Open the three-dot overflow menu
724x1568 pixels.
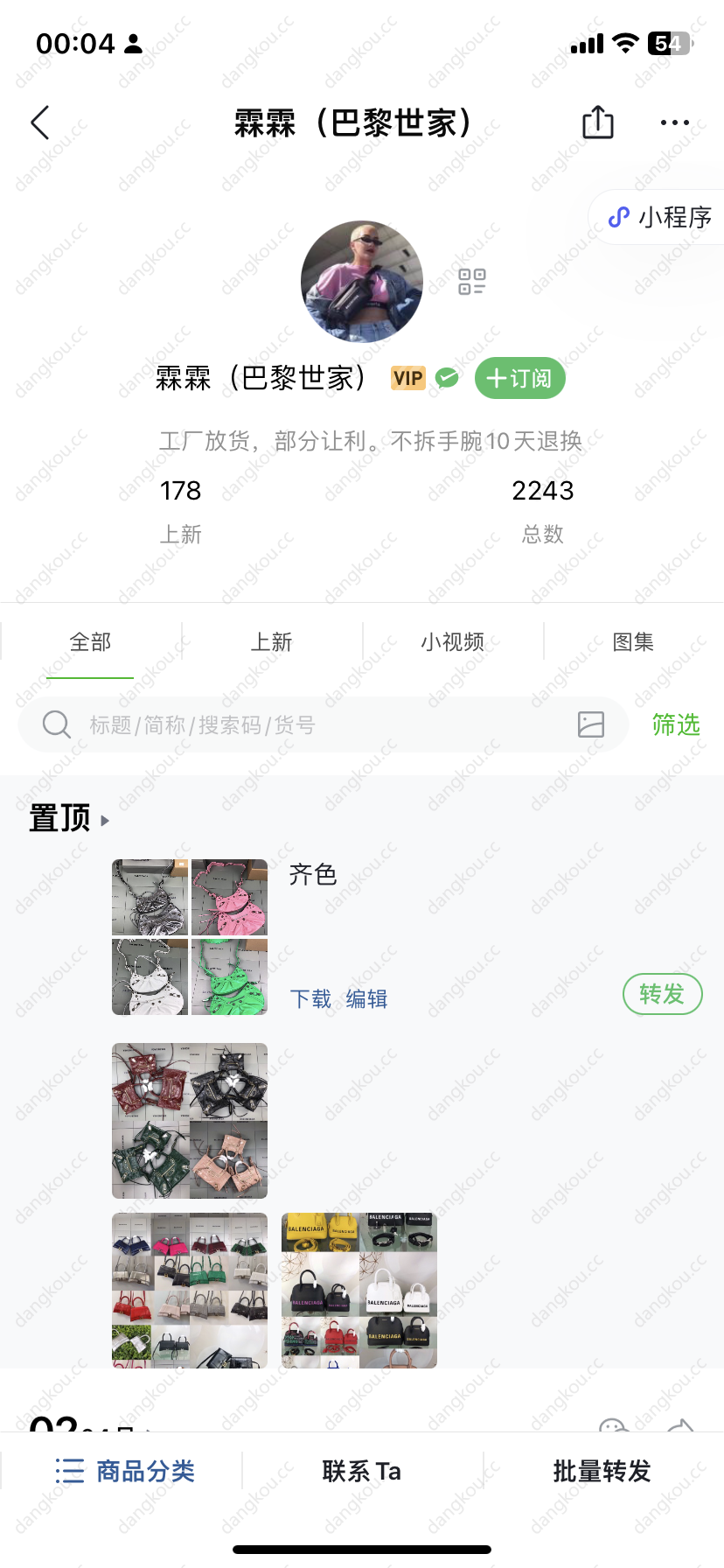(x=674, y=122)
